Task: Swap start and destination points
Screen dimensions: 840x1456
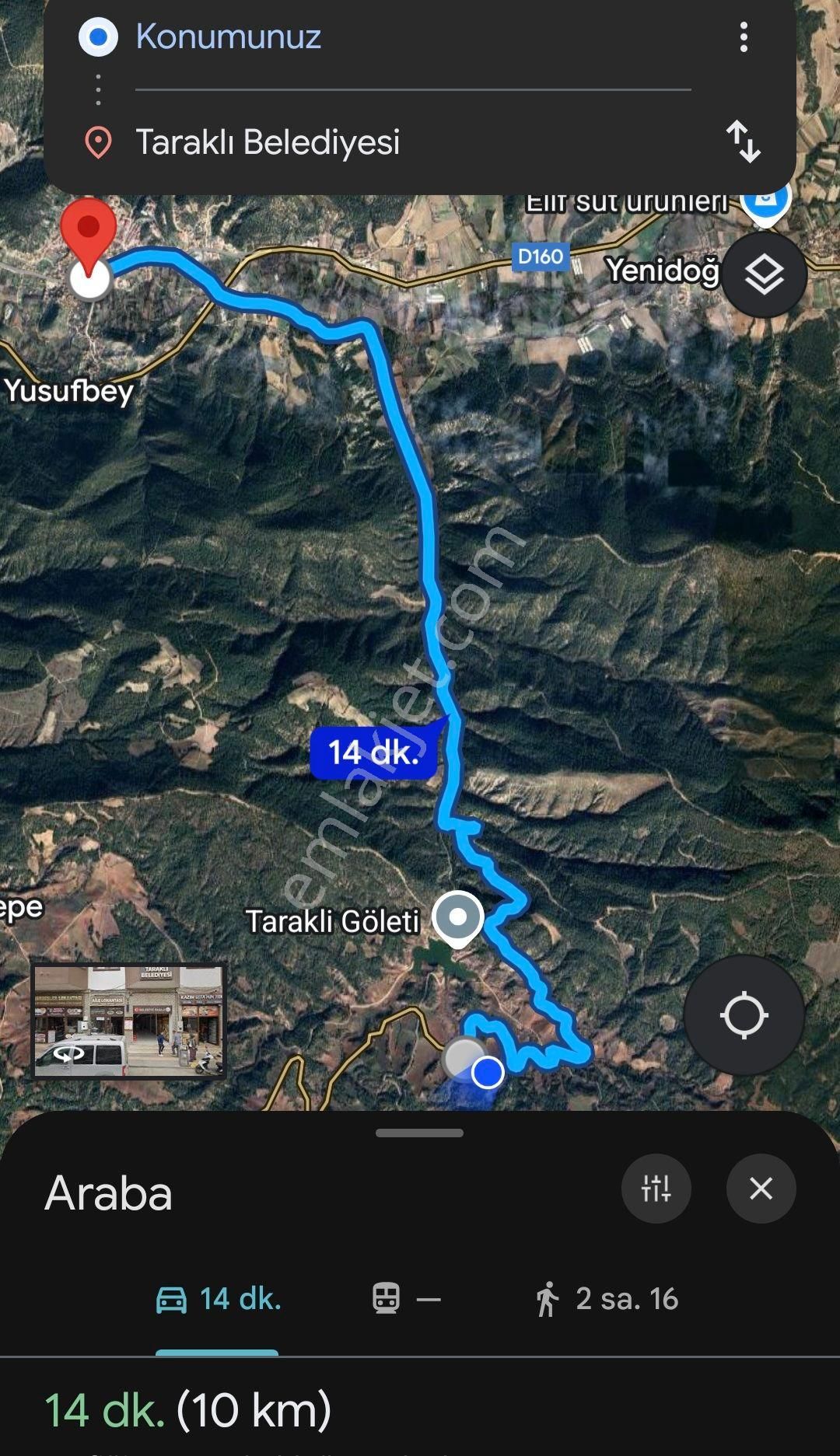Action: pyautogui.click(x=744, y=141)
